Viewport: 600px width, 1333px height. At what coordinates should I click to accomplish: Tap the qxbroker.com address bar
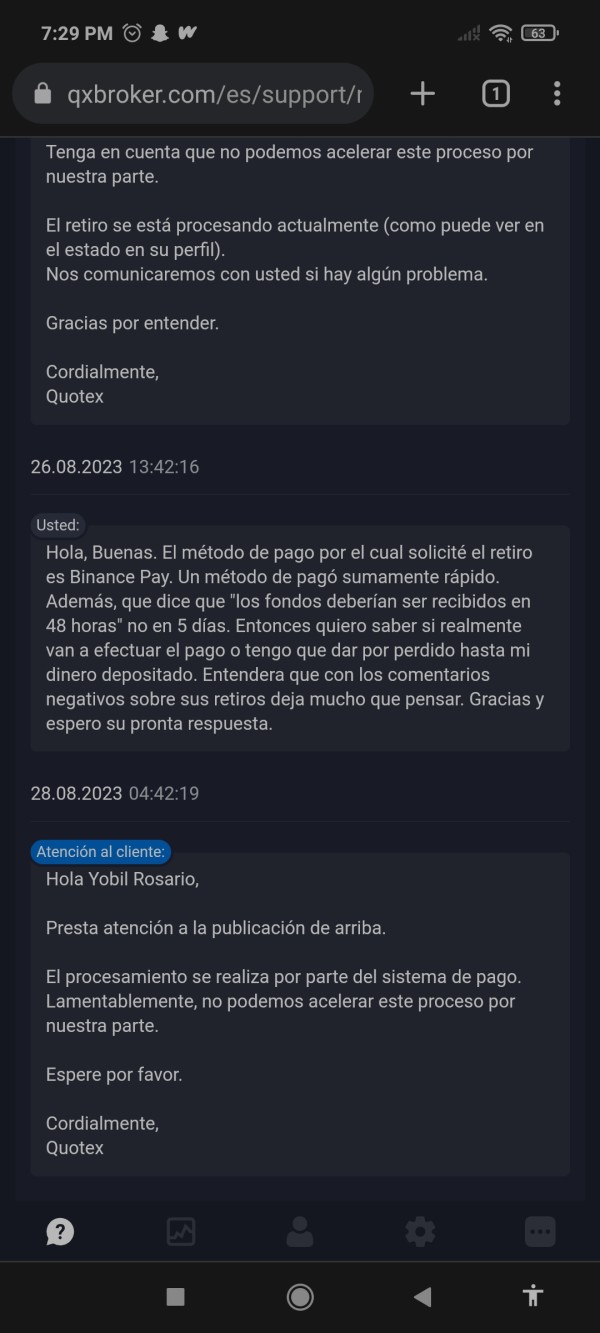coord(193,94)
